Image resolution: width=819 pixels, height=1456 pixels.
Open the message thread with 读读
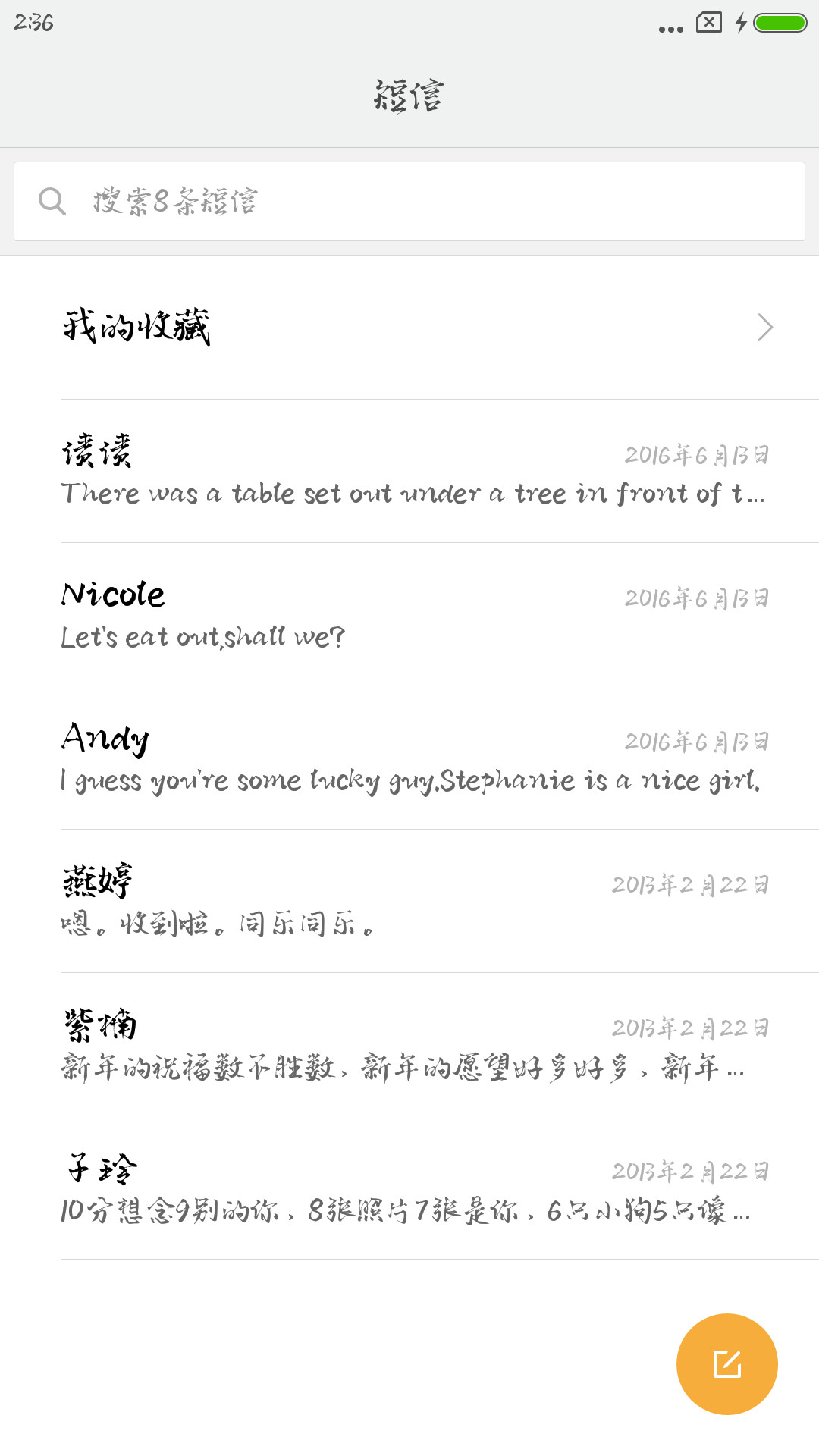409,471
